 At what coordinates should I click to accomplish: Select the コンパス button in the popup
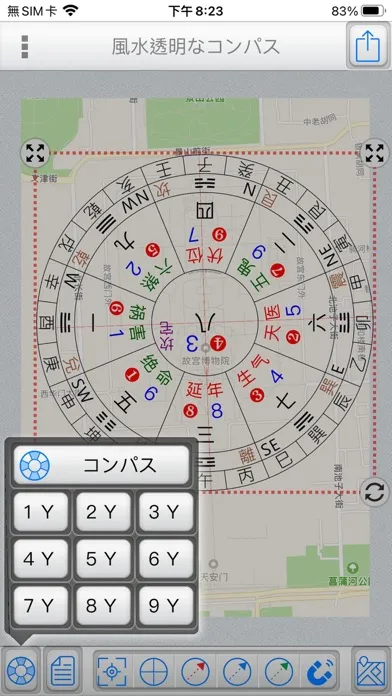pyautogui.click(x=101, y=465)
